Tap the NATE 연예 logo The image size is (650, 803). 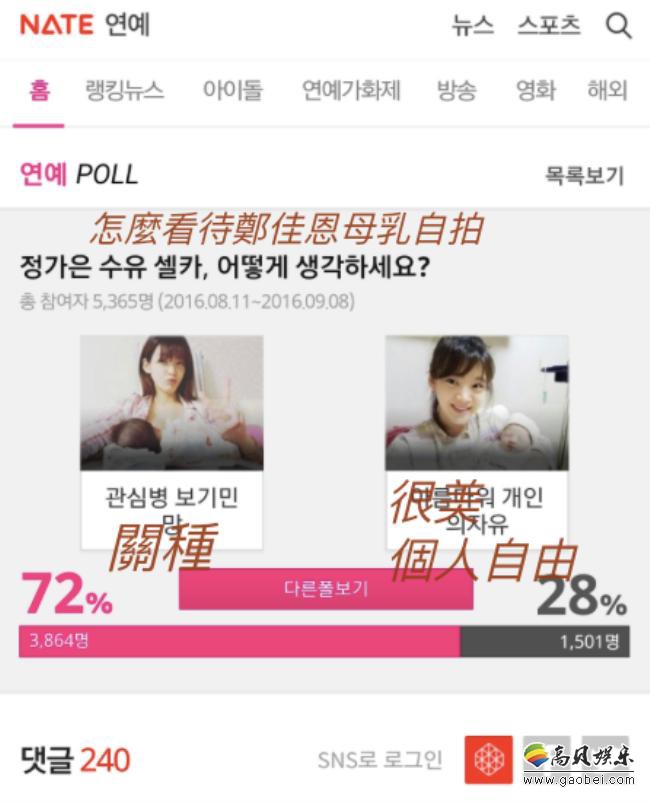[84, 26]
